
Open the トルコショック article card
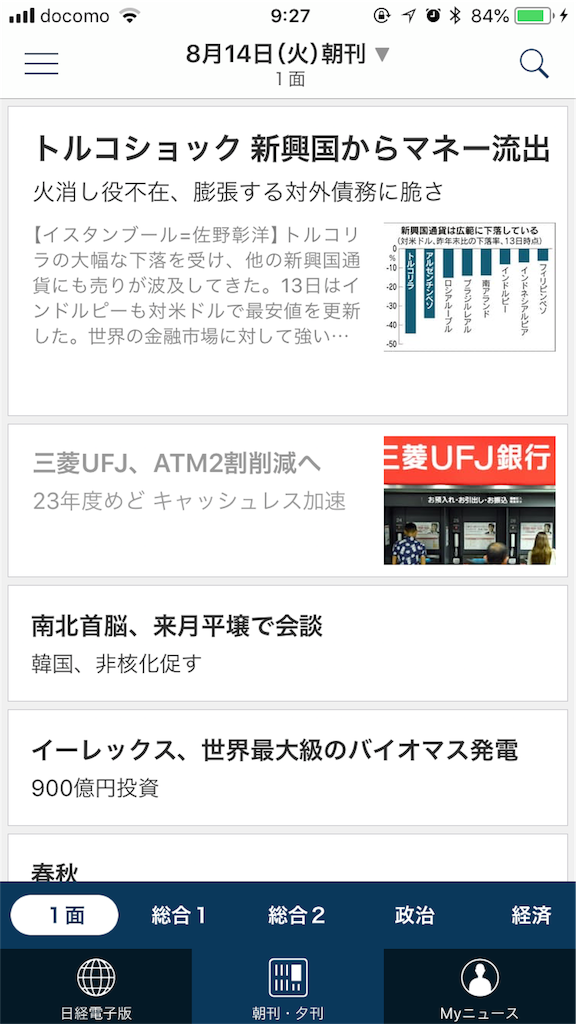pos(288,261)
